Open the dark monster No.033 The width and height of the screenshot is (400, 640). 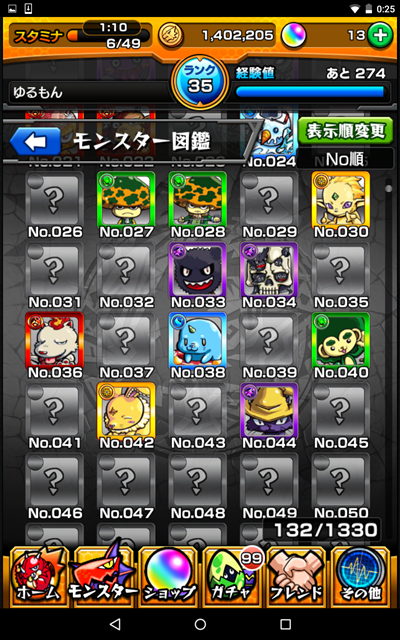coord(198,270)
